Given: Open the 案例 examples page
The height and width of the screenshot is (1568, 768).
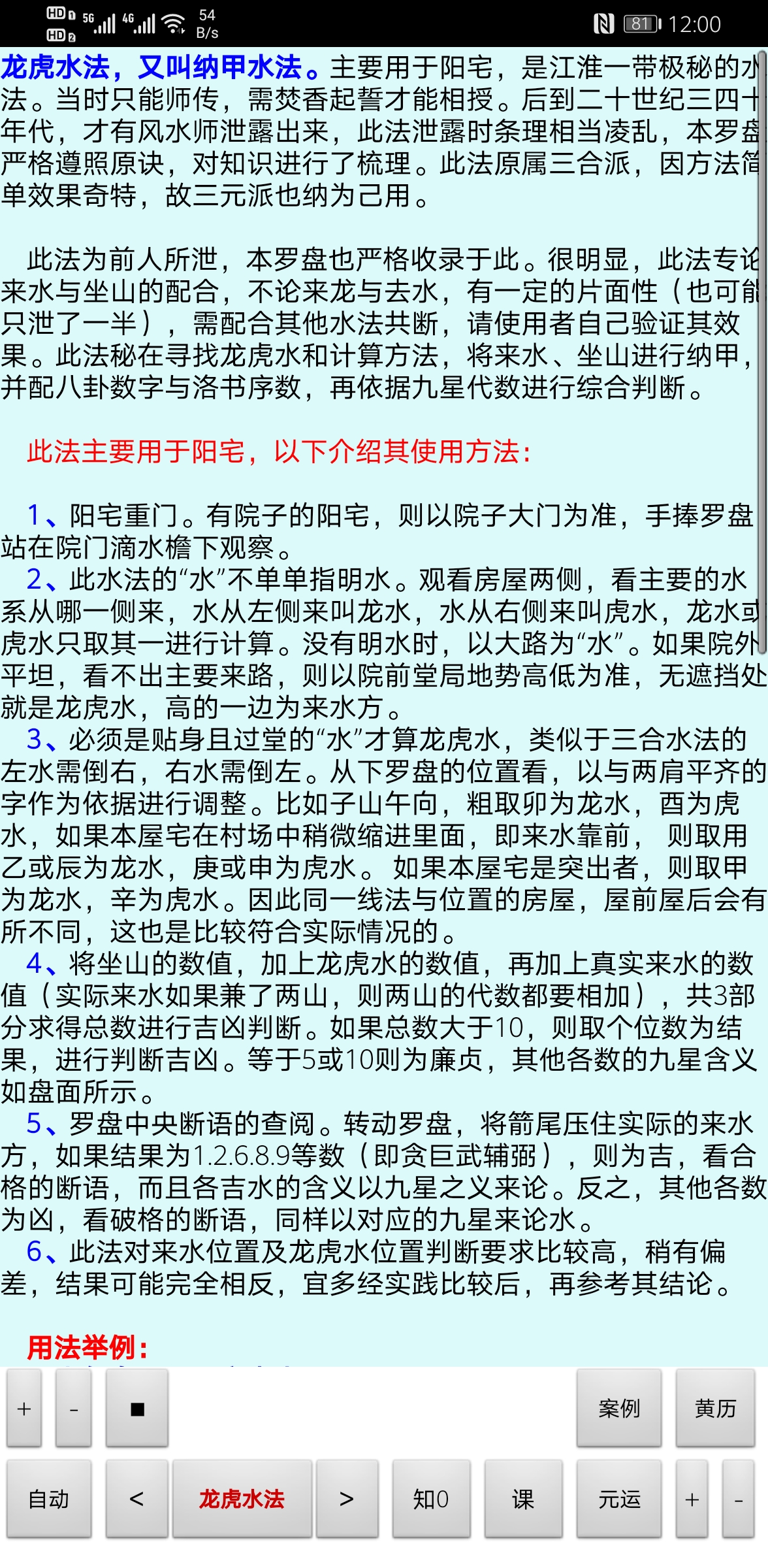Looking at the screenshot, I should pos(618,1409).
